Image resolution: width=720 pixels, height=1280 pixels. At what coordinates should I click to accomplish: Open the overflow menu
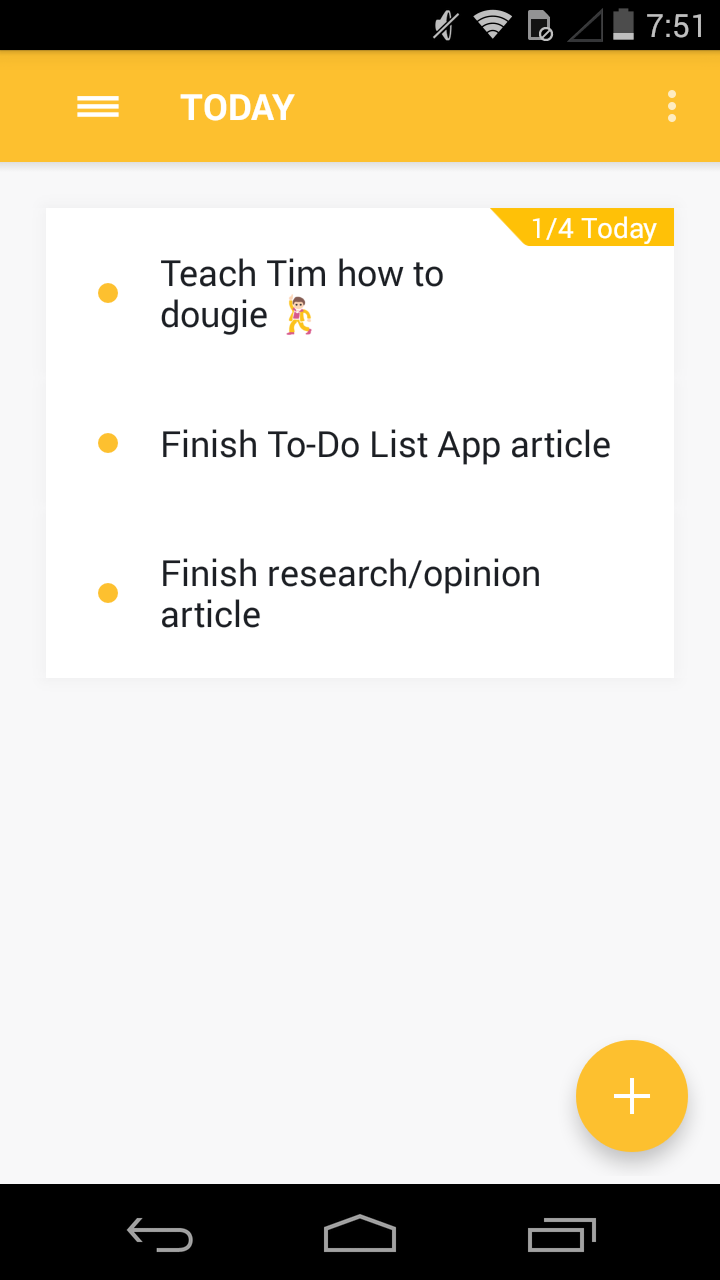tap(671, 107)
